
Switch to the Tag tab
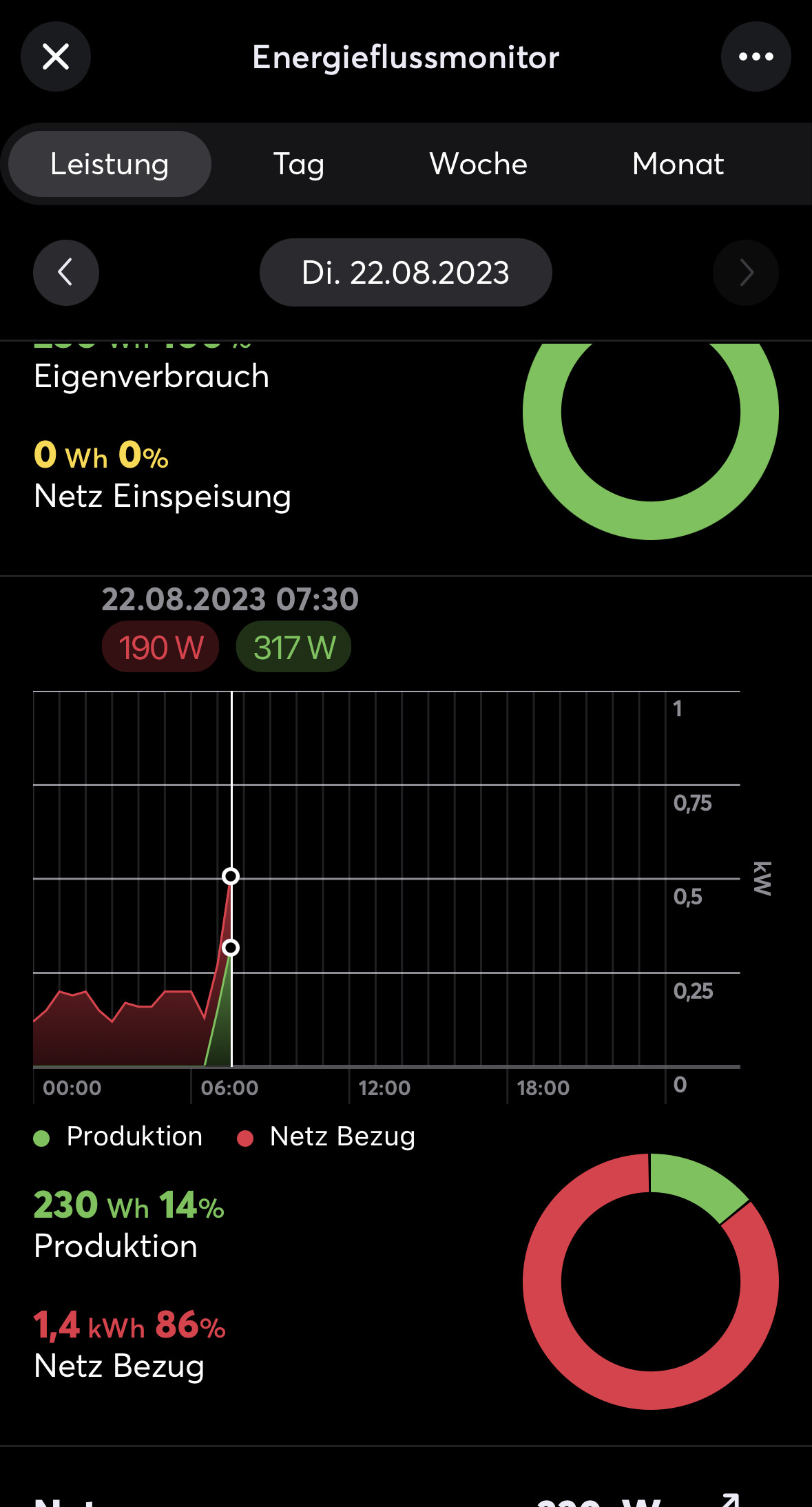click(x=298, y=164)
